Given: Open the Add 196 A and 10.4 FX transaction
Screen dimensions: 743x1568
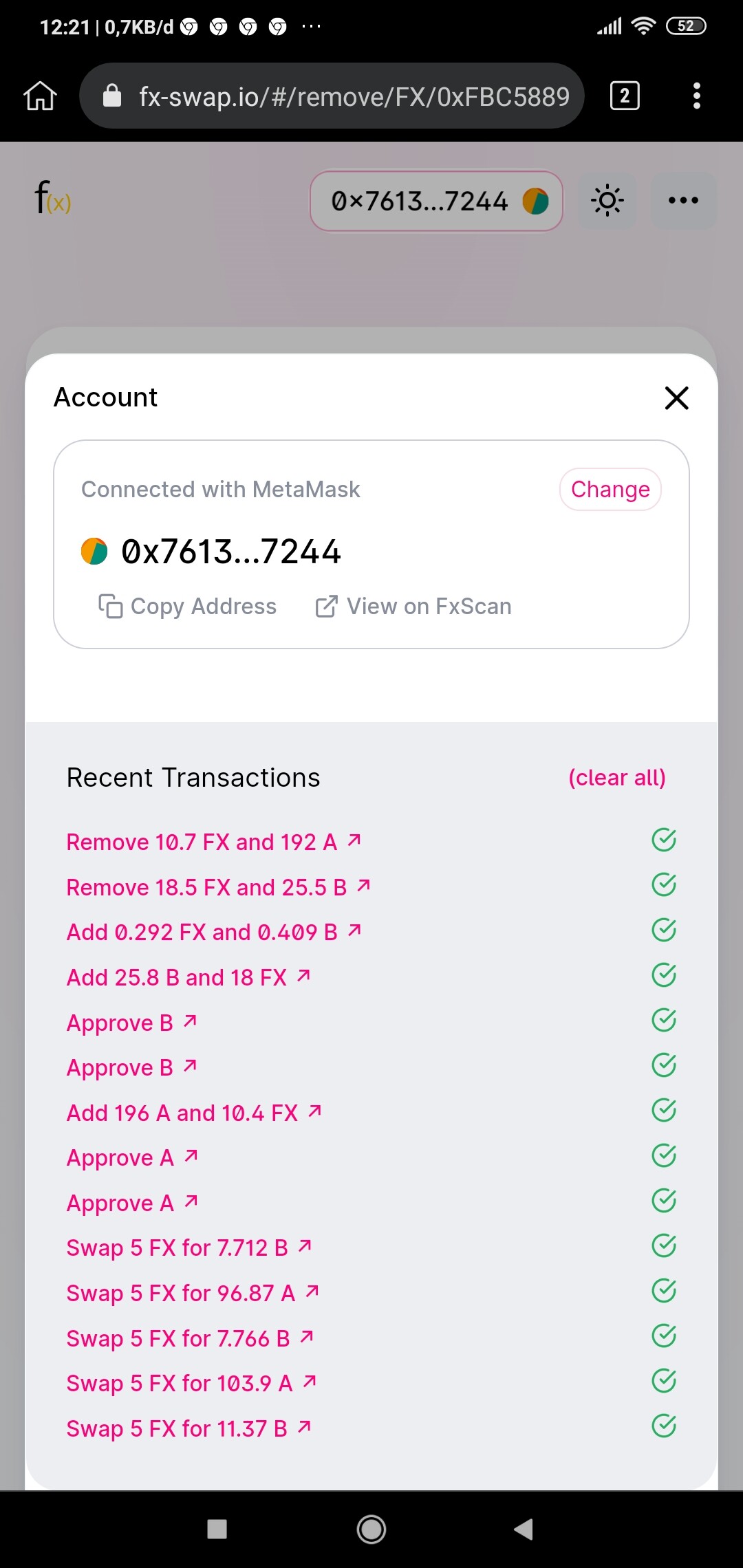Looking at the screenshot, I should point(193,1113).
